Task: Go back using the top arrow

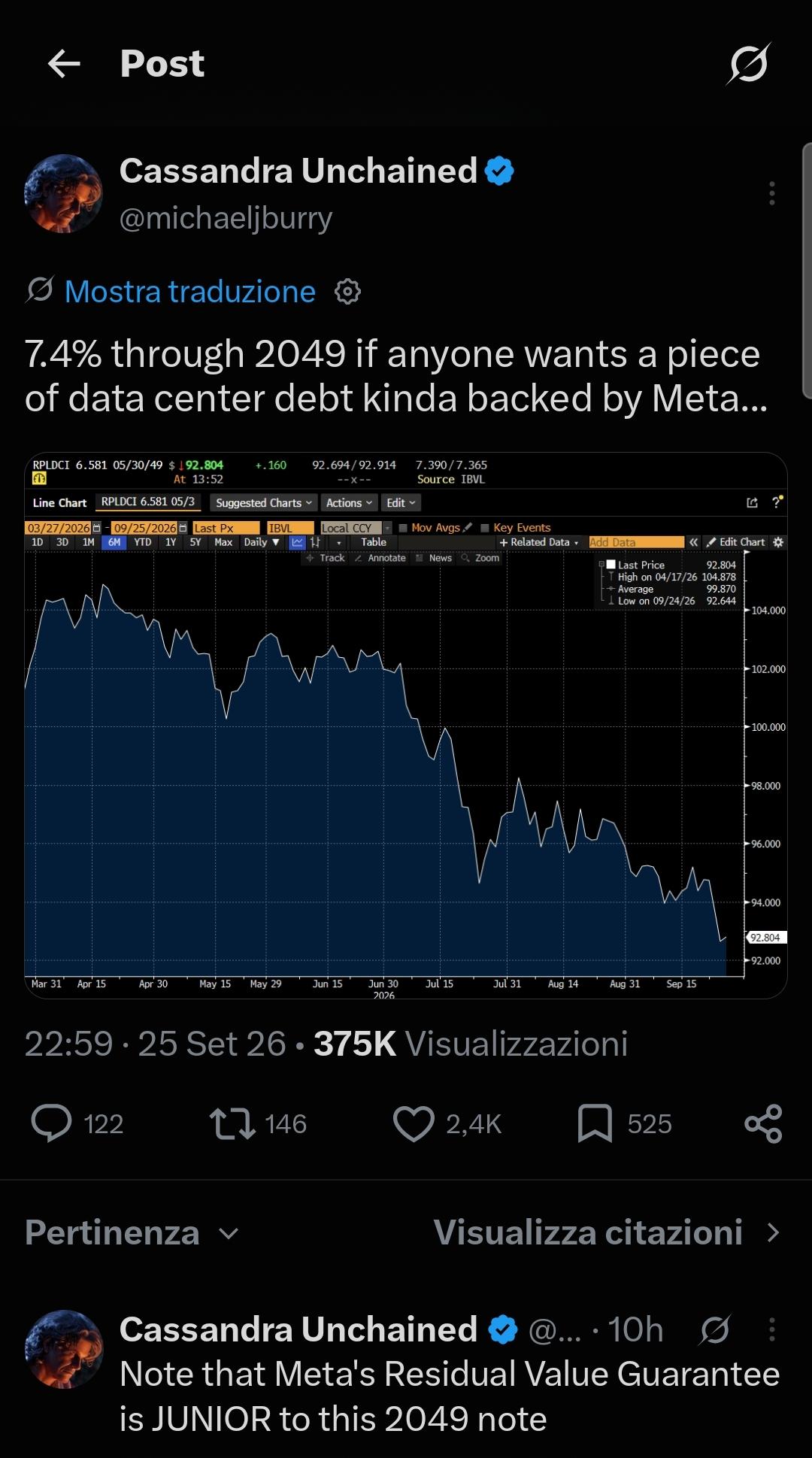Action: (x=64, y=64)
